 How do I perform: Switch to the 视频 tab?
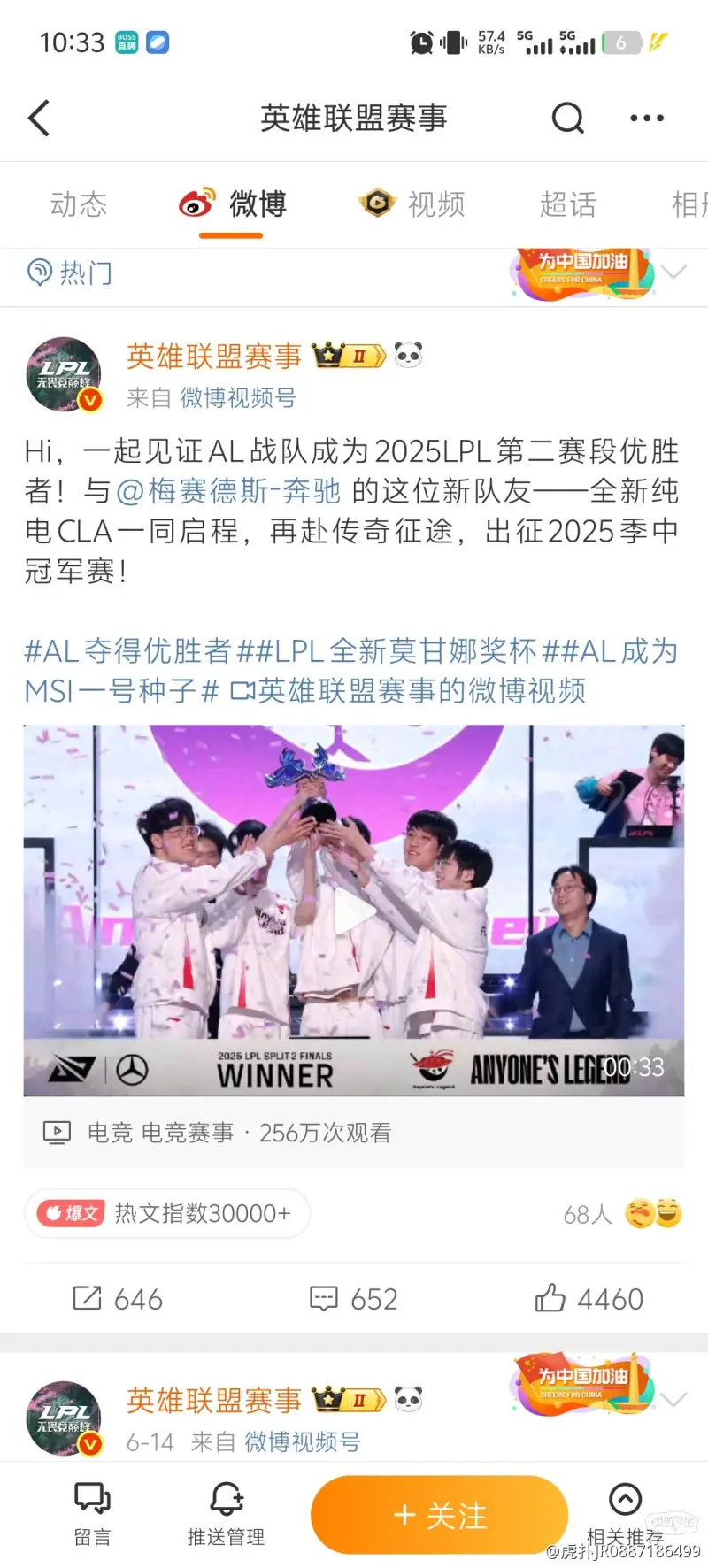click(412, 204)
